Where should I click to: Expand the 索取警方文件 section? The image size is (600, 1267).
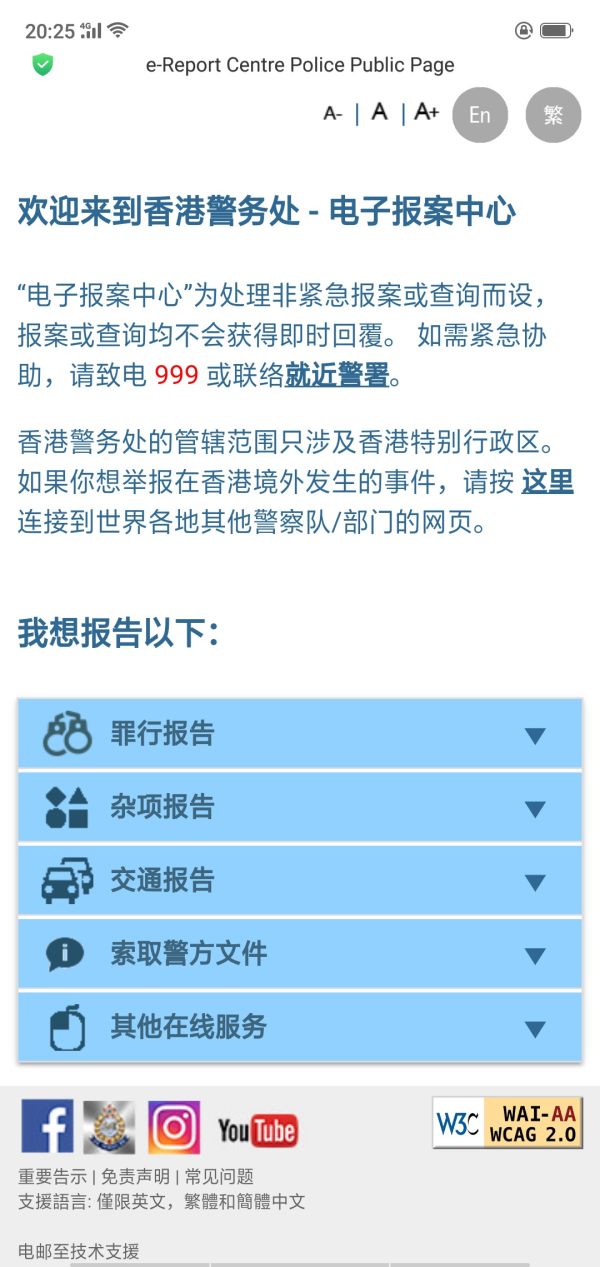click(x=300, y=954)
